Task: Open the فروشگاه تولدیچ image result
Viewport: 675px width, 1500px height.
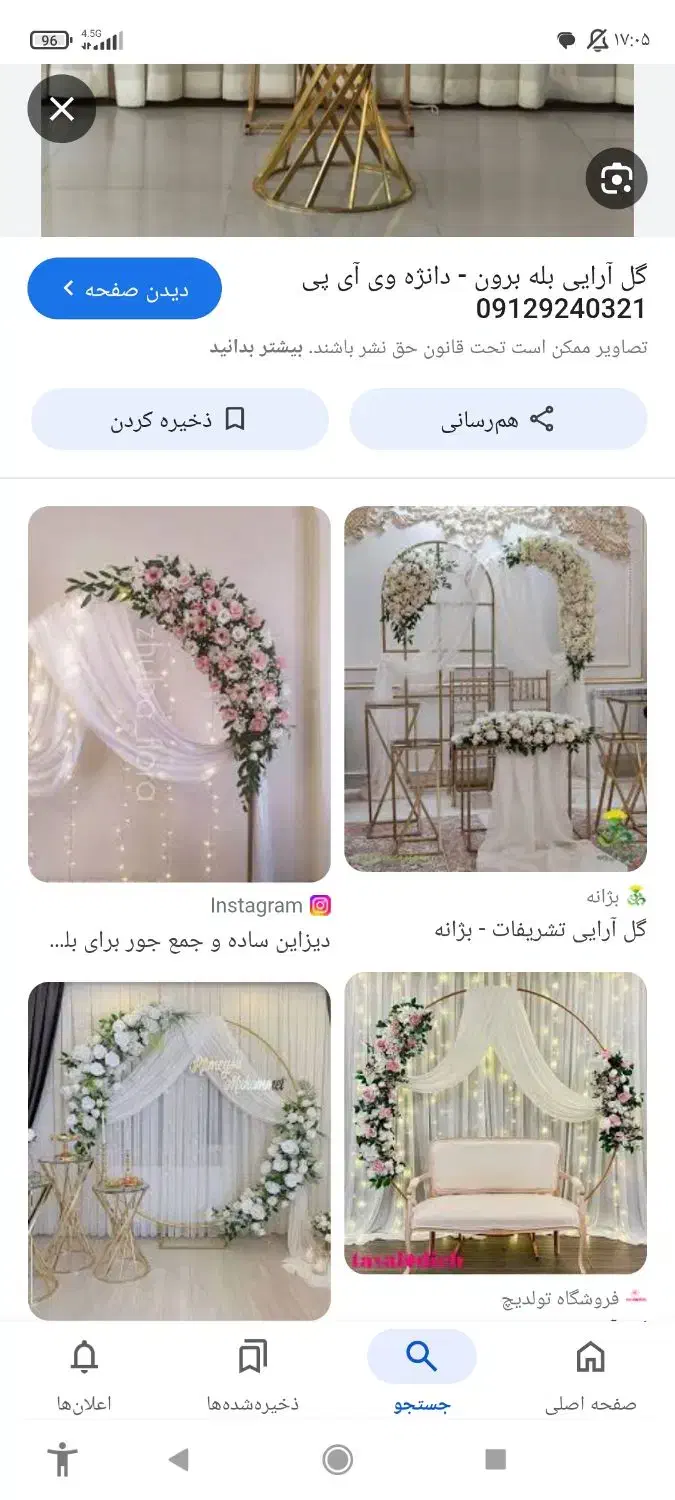Action: 495,1122
